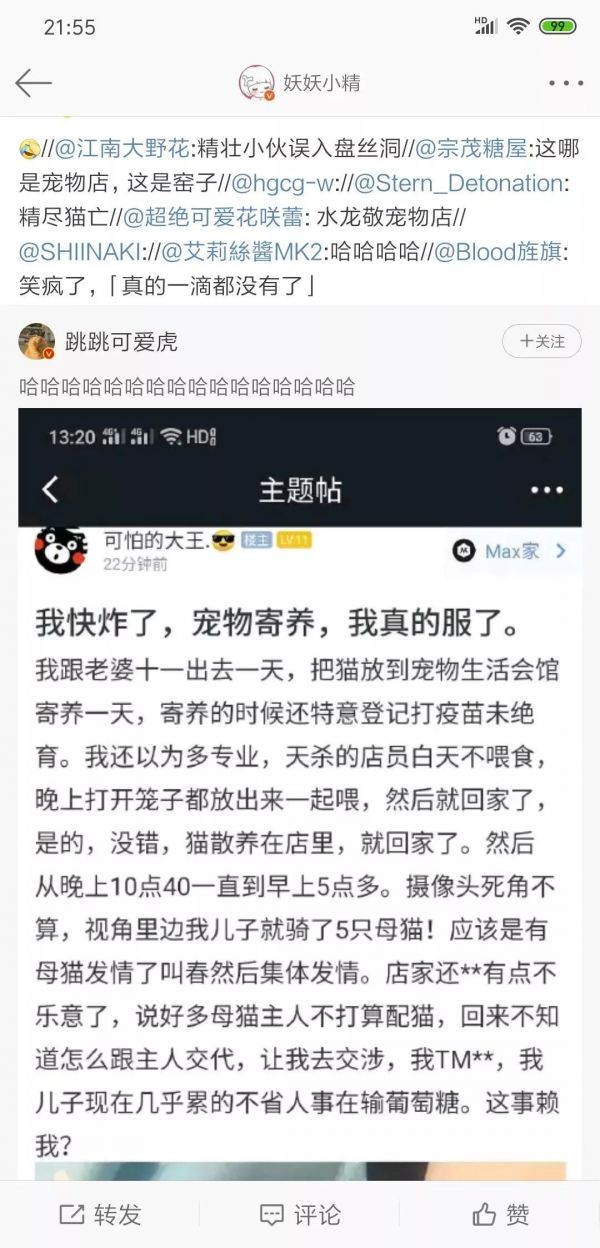Repost this with the 转发 button
This screenshot has height=1248, width=600.
click(x=100, y=1214)
